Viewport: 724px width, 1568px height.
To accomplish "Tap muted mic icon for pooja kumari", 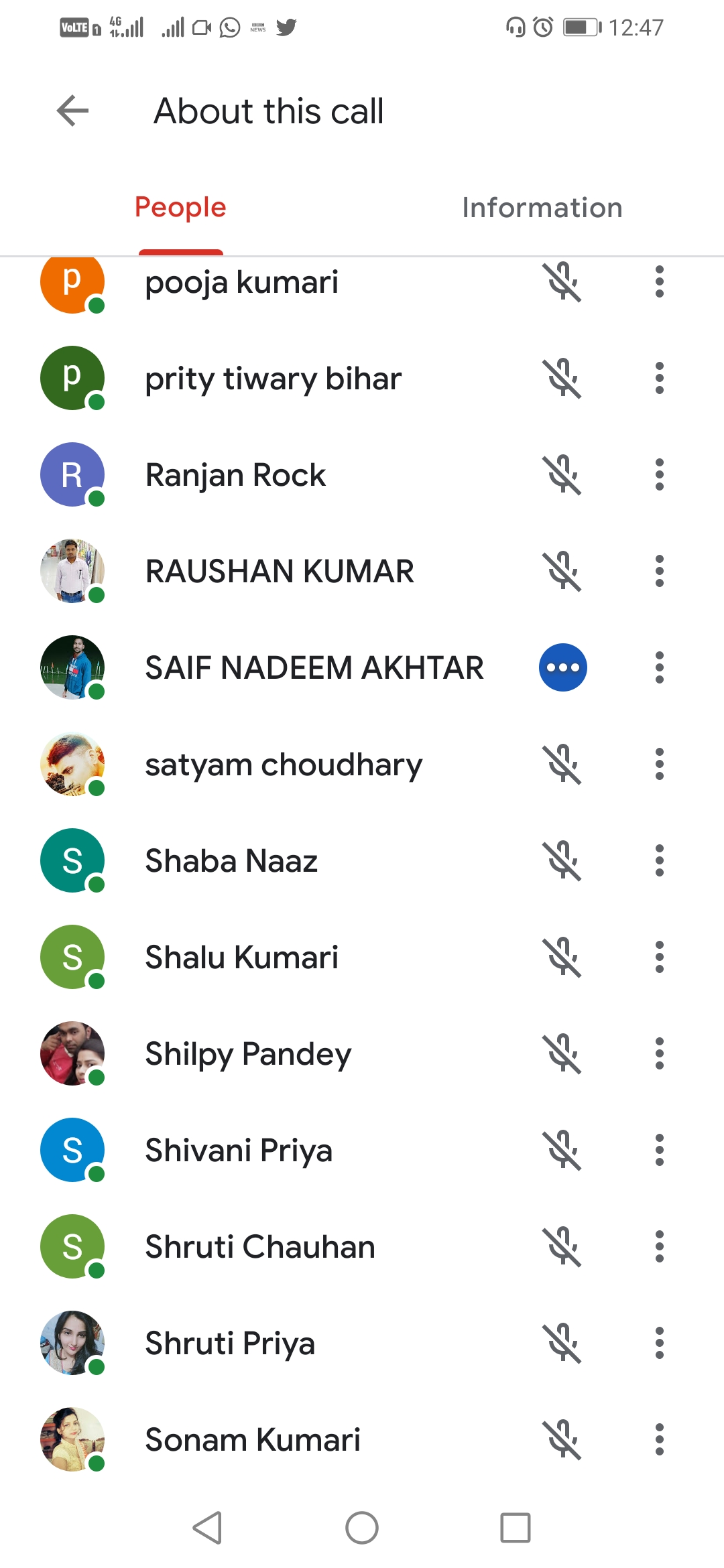I will 563,281.
